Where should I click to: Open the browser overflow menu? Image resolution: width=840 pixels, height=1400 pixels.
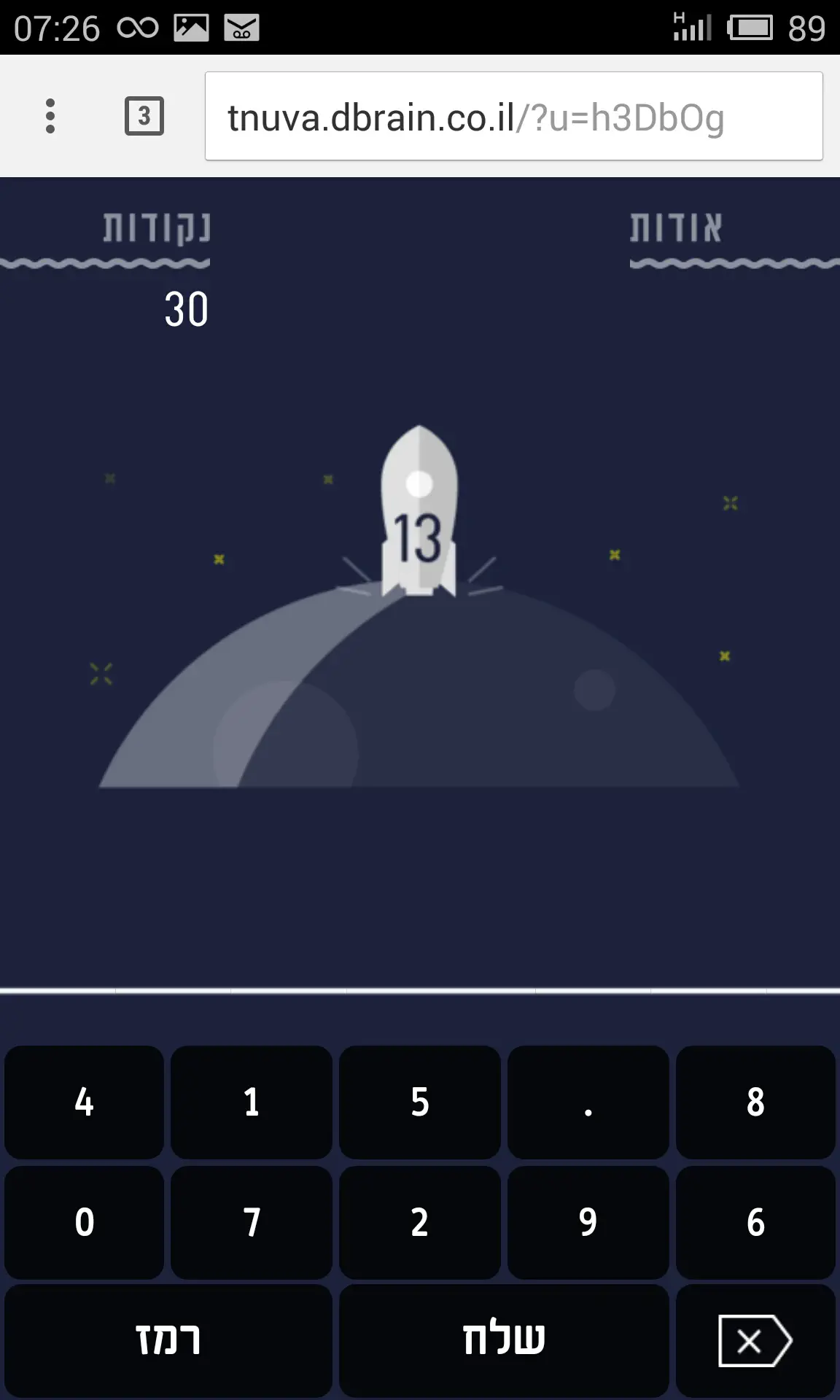50,116
